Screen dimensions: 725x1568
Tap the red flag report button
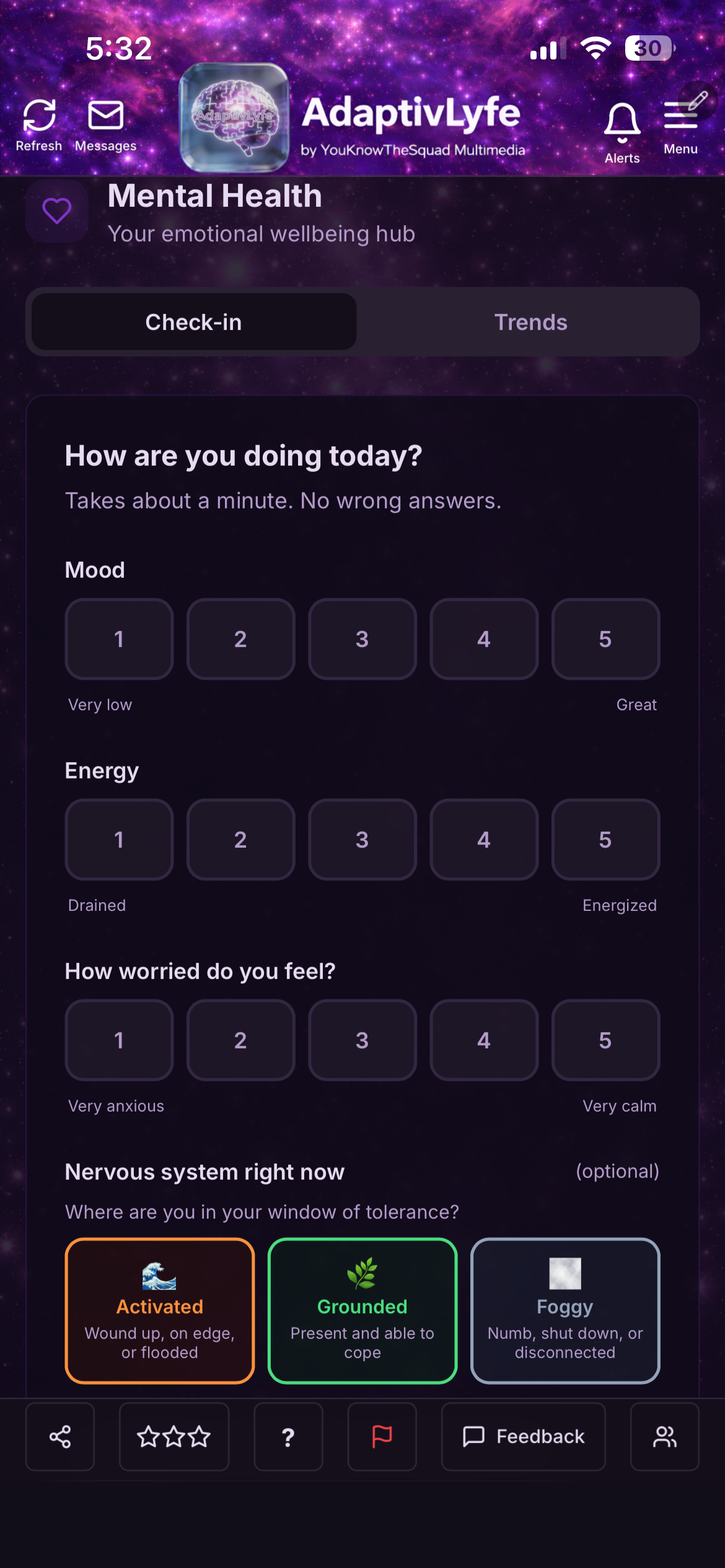click(x=382, y=1437)
